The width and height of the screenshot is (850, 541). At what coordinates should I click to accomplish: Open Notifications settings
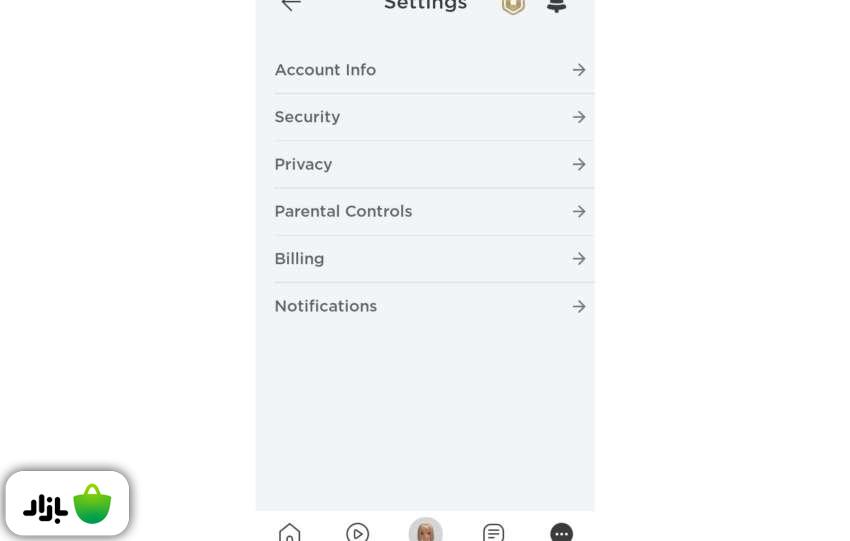click(430, 306)
